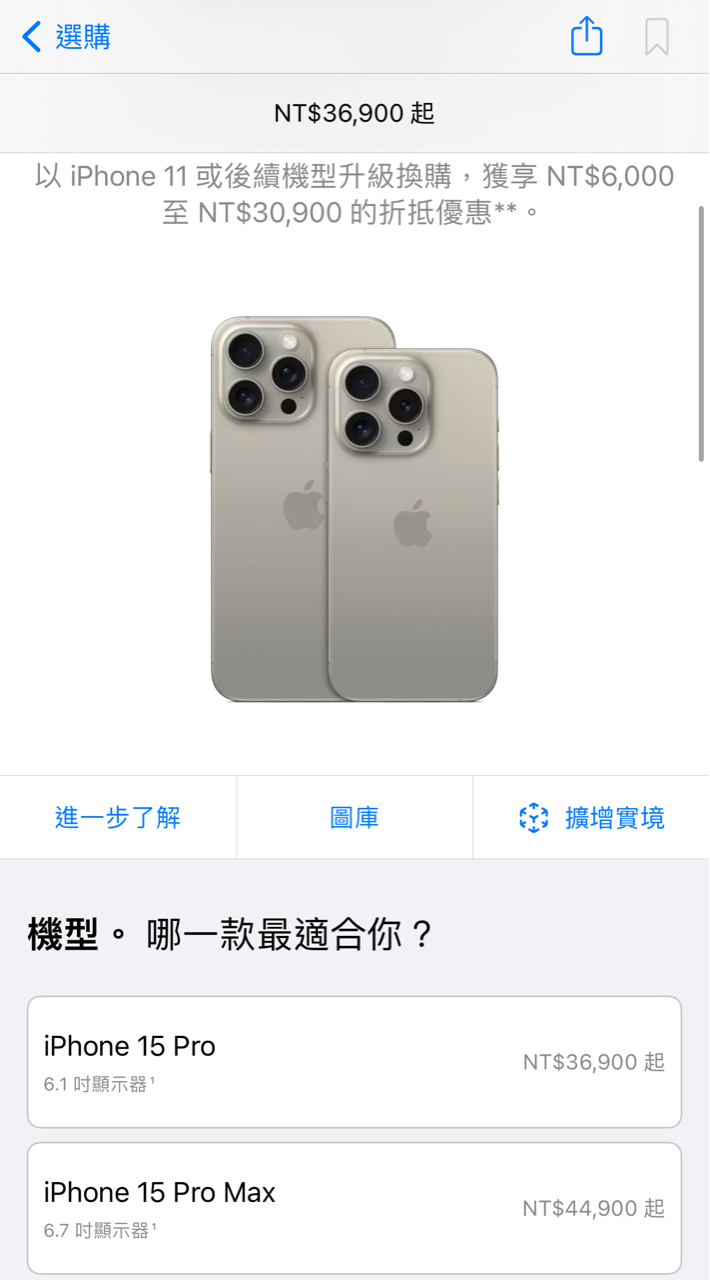The width and height of the screenshot is (710, 1280).
Task: Launch 擴增實境 AR view
Action: click(x=591, y=818)
